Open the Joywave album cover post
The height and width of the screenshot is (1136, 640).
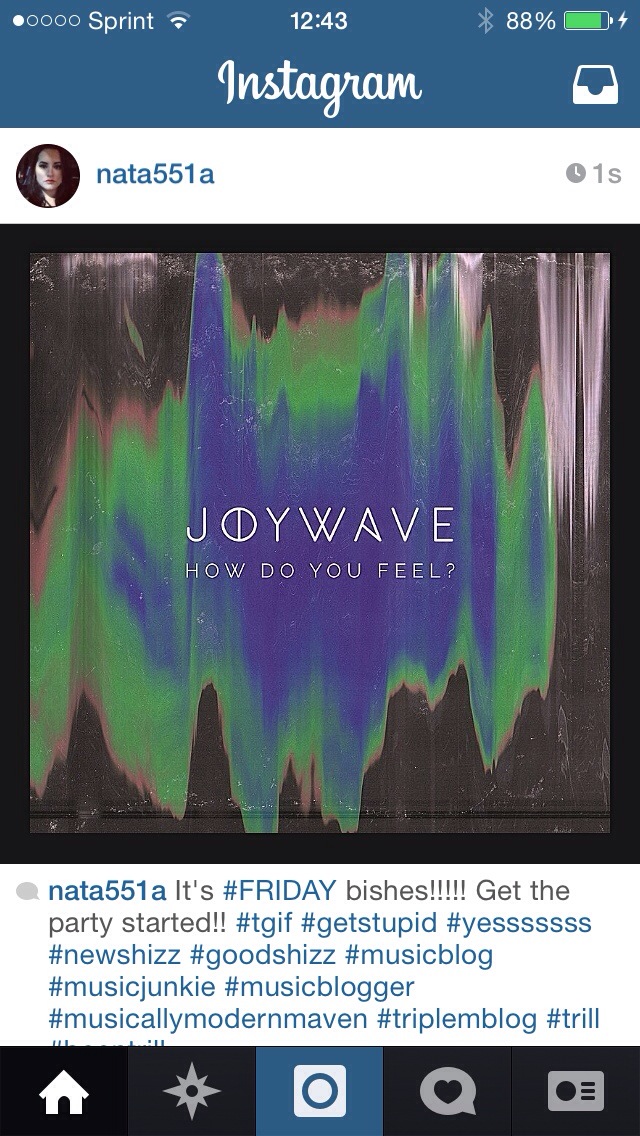320,542
